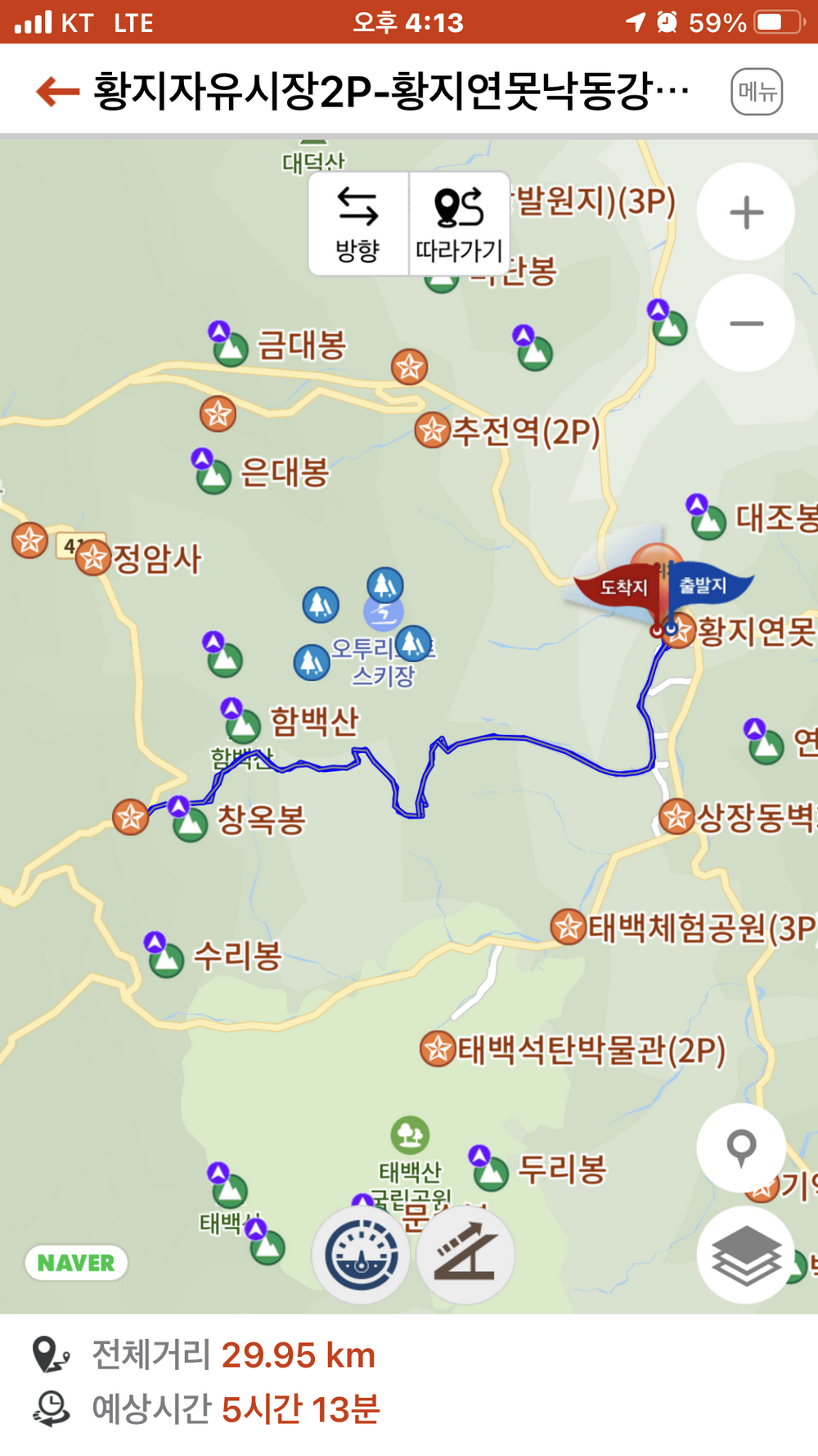Select the 태백석탄박물관(2P) marker
Viewport: 818px width, 1456px height.
click(x=438, y=1048)
